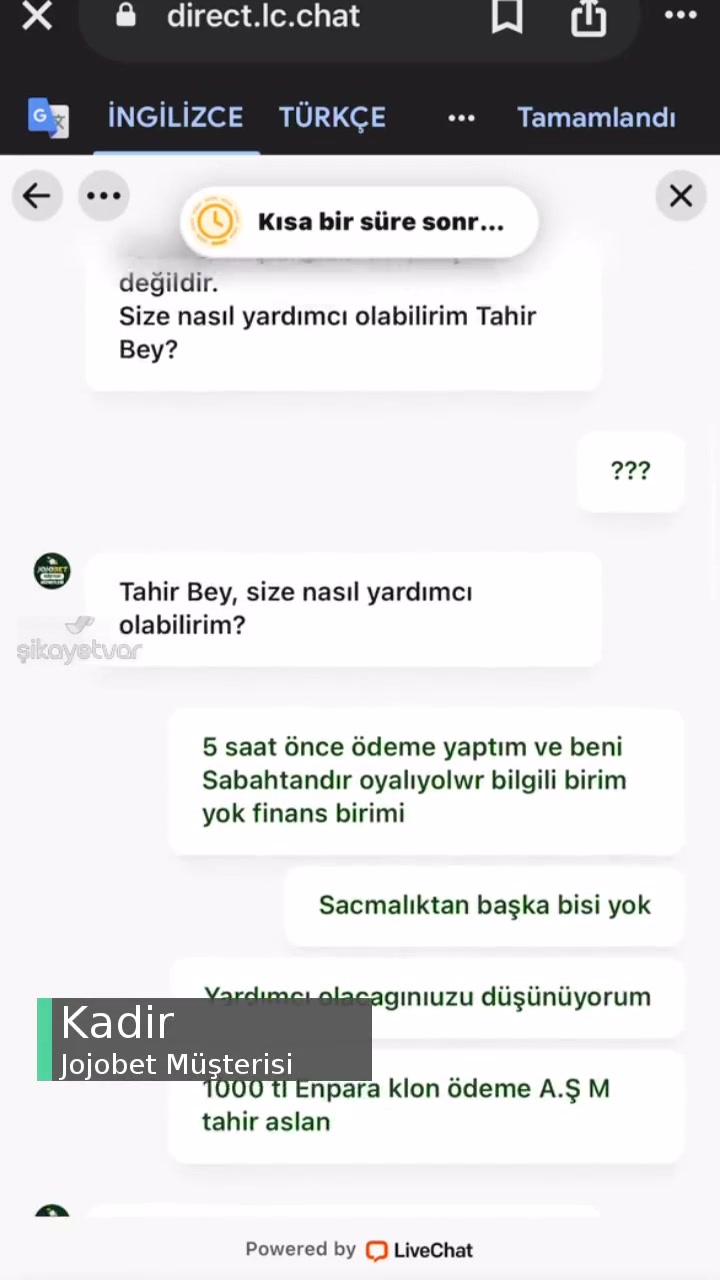The image size is (720, 1280).
Task: Tap the back arrow in the chat header
Action: coord(37,196)
